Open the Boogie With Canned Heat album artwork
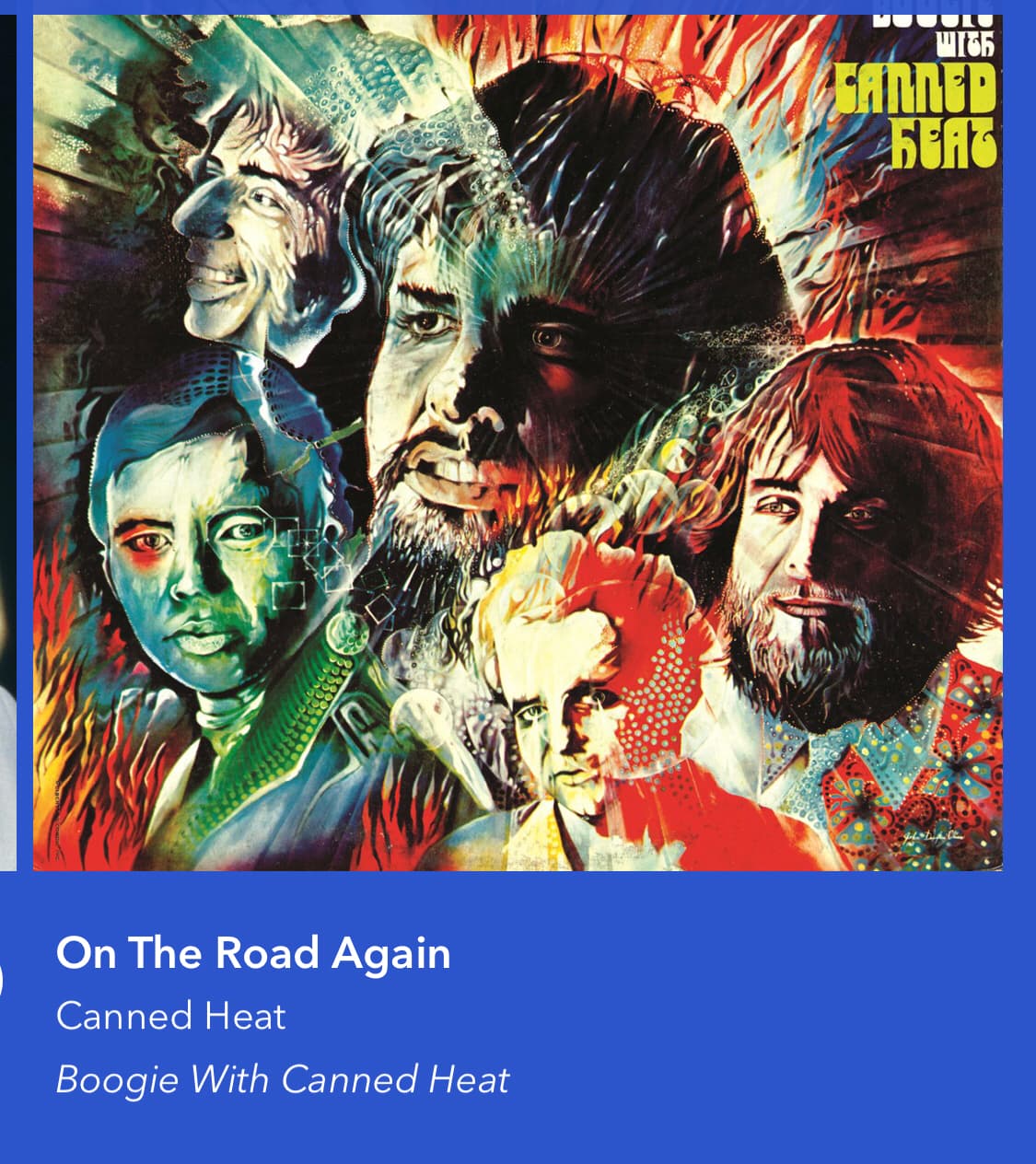 pos(518,442)
